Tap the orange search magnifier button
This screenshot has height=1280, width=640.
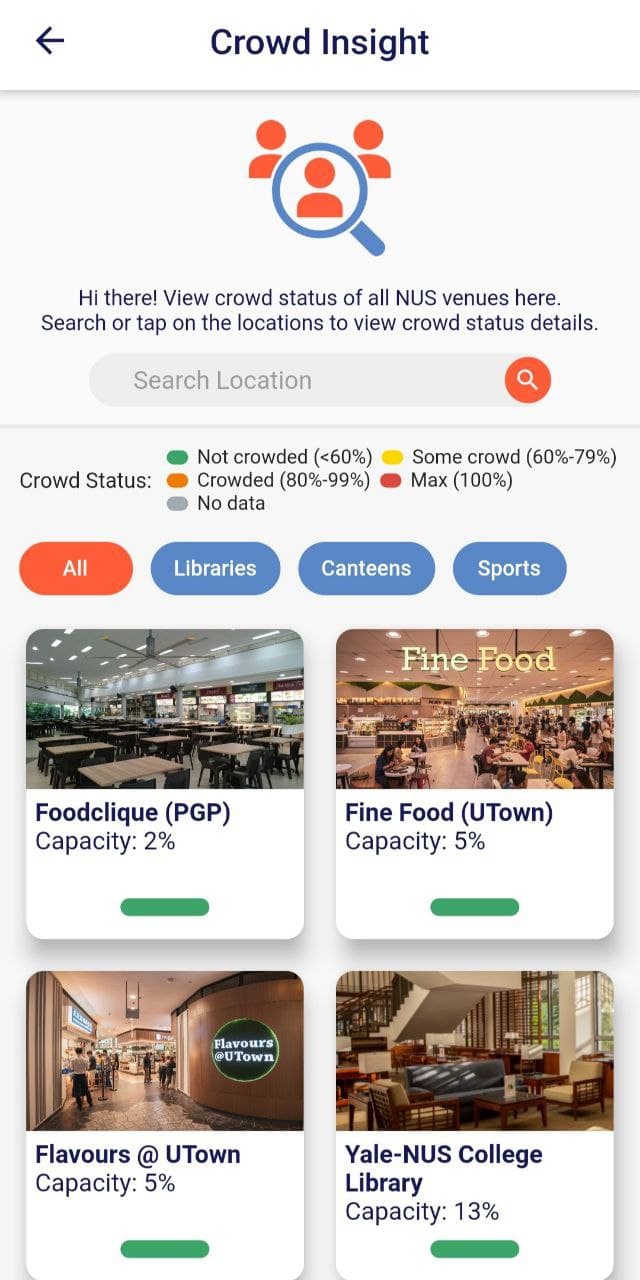coord(528,380)
